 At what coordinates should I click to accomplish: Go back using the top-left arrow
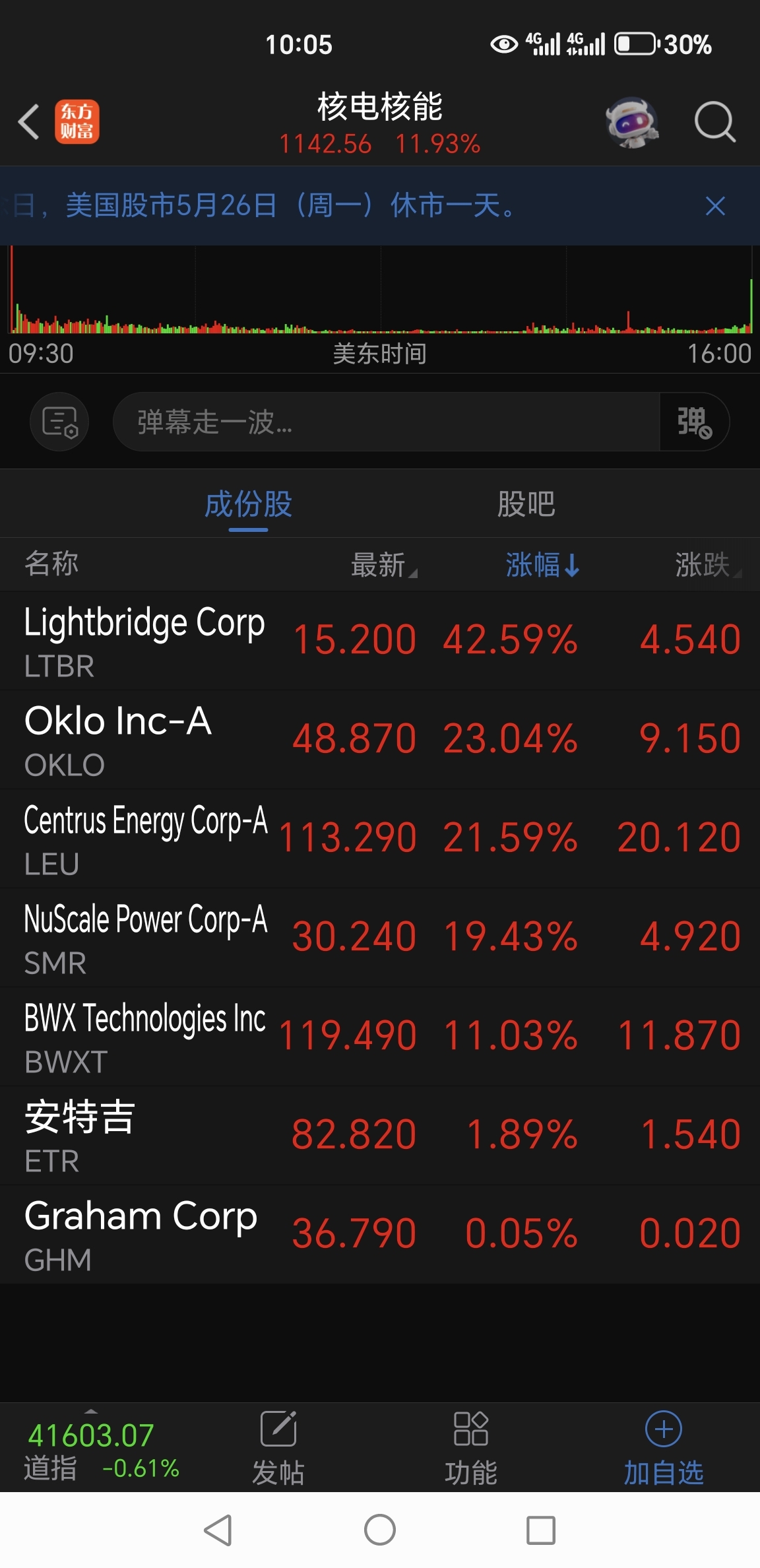coord(29,122)
